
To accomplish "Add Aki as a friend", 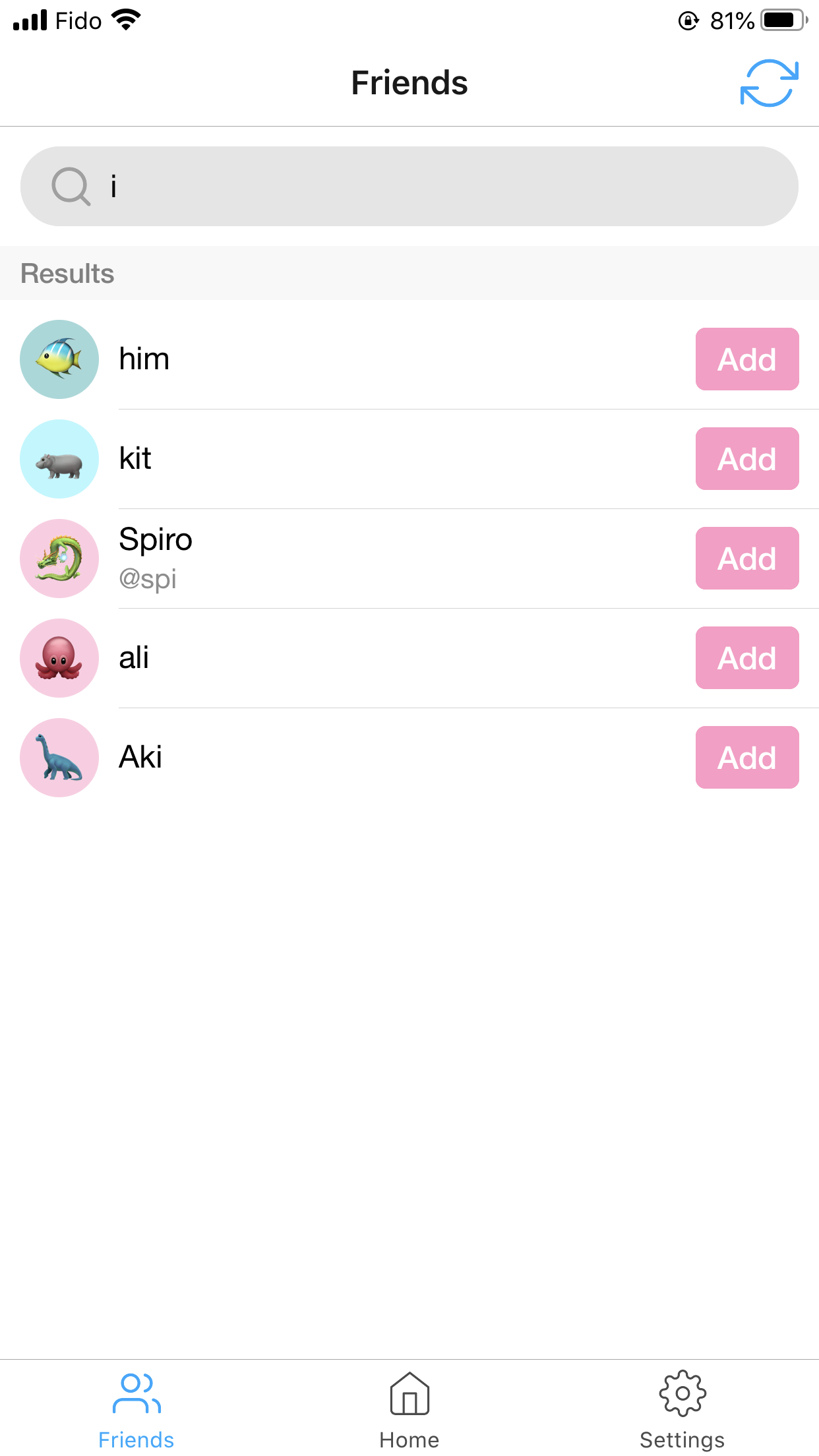I will [x=746, y=758].
